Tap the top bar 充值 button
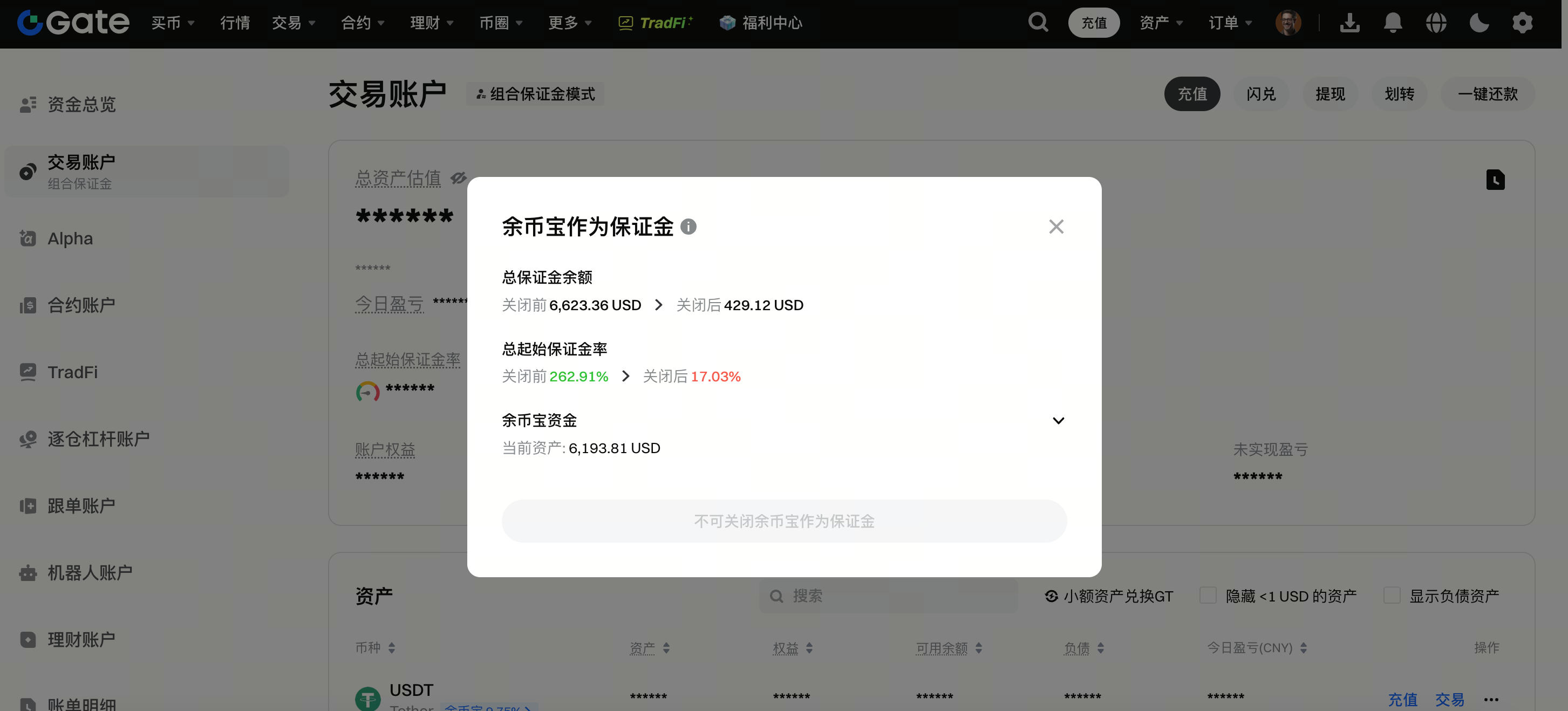The height and width of the screenshot is (711, 1568). point(1093,23)
